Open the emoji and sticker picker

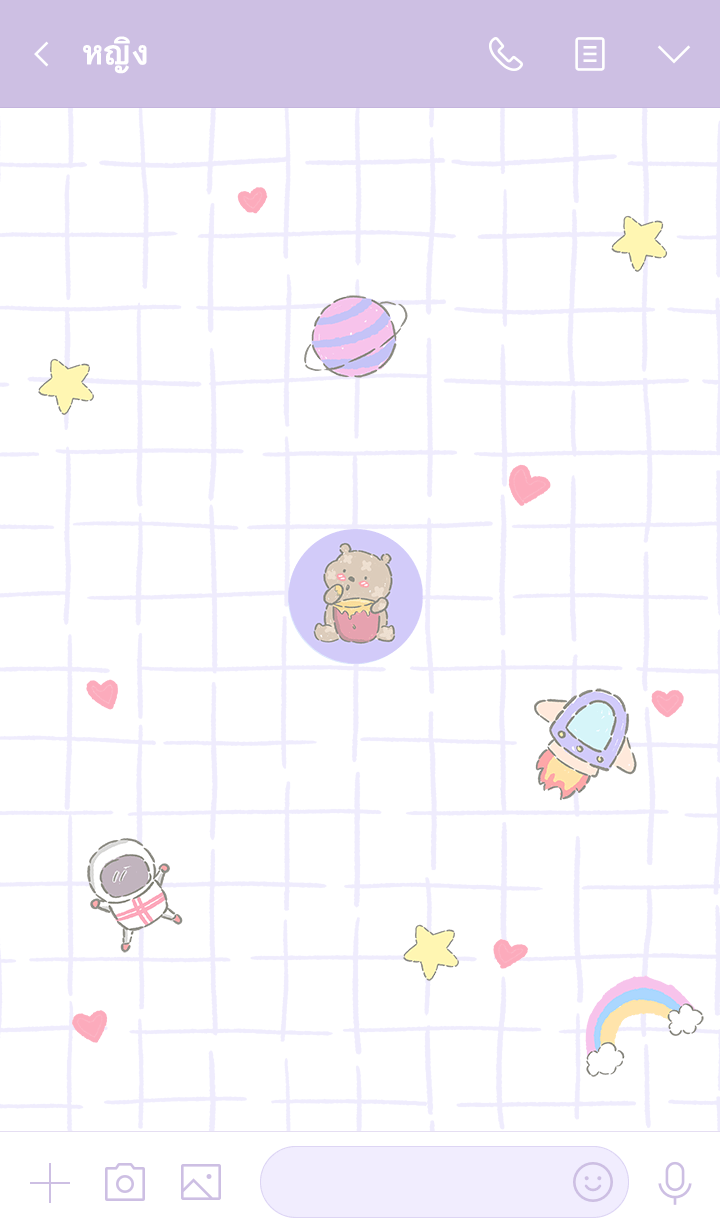[x=592, y=1182]
